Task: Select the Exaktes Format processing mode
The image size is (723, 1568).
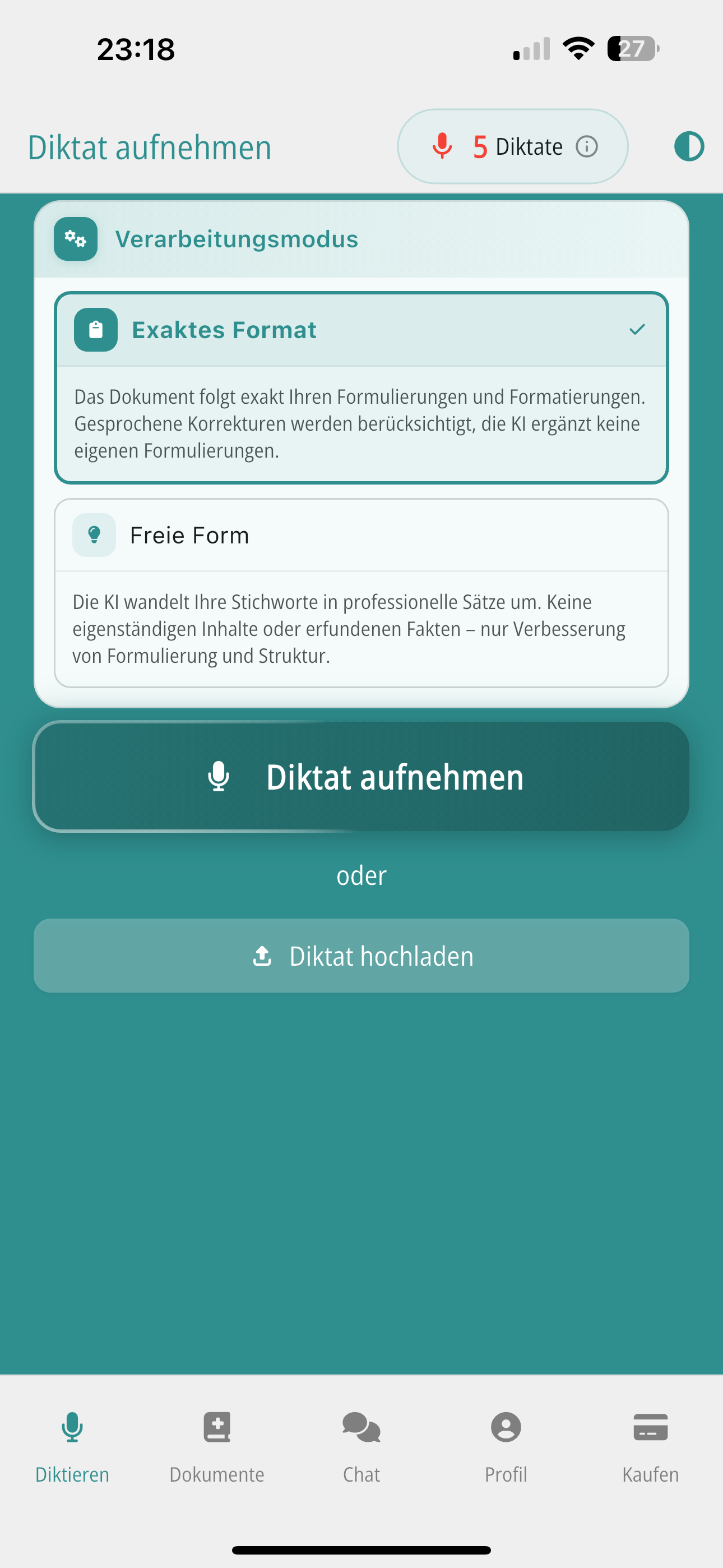Action: (361, 390)
